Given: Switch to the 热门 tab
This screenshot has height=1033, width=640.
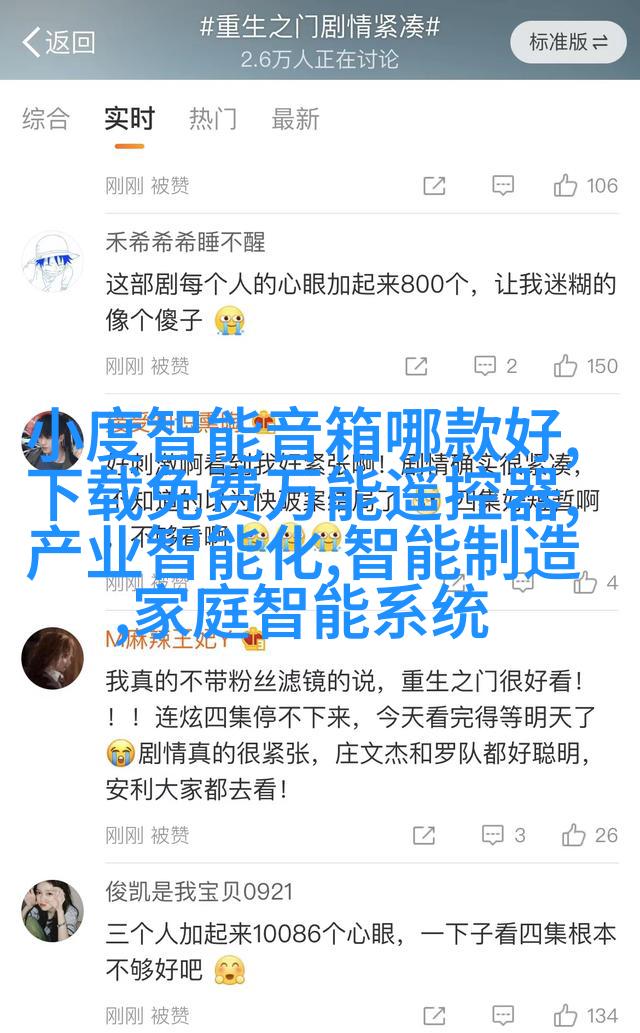Looking at the screenshot, I should pyautogui.click(x=213, y=119).
